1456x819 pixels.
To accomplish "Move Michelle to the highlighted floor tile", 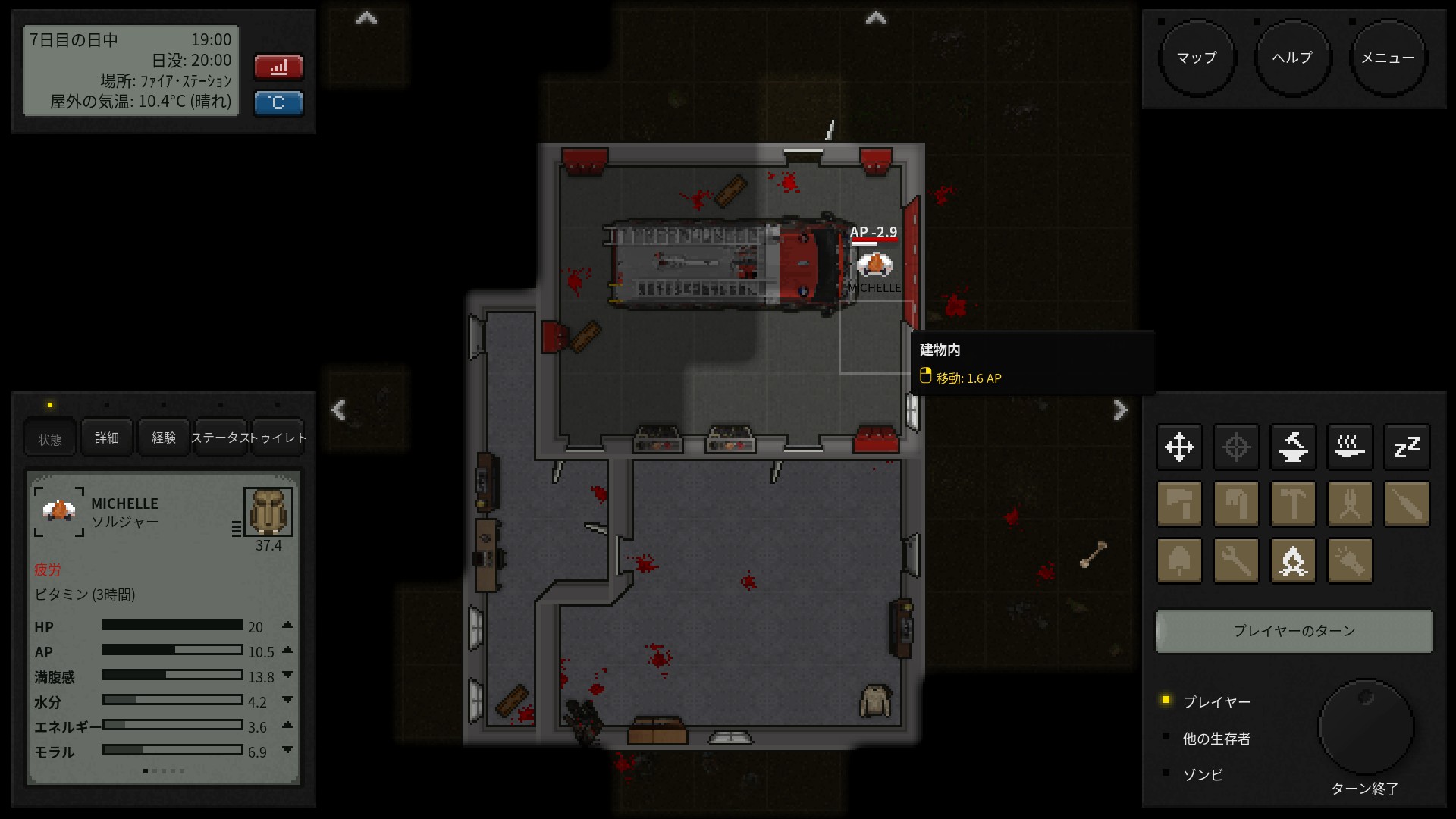I will click(x=876, y=337).
